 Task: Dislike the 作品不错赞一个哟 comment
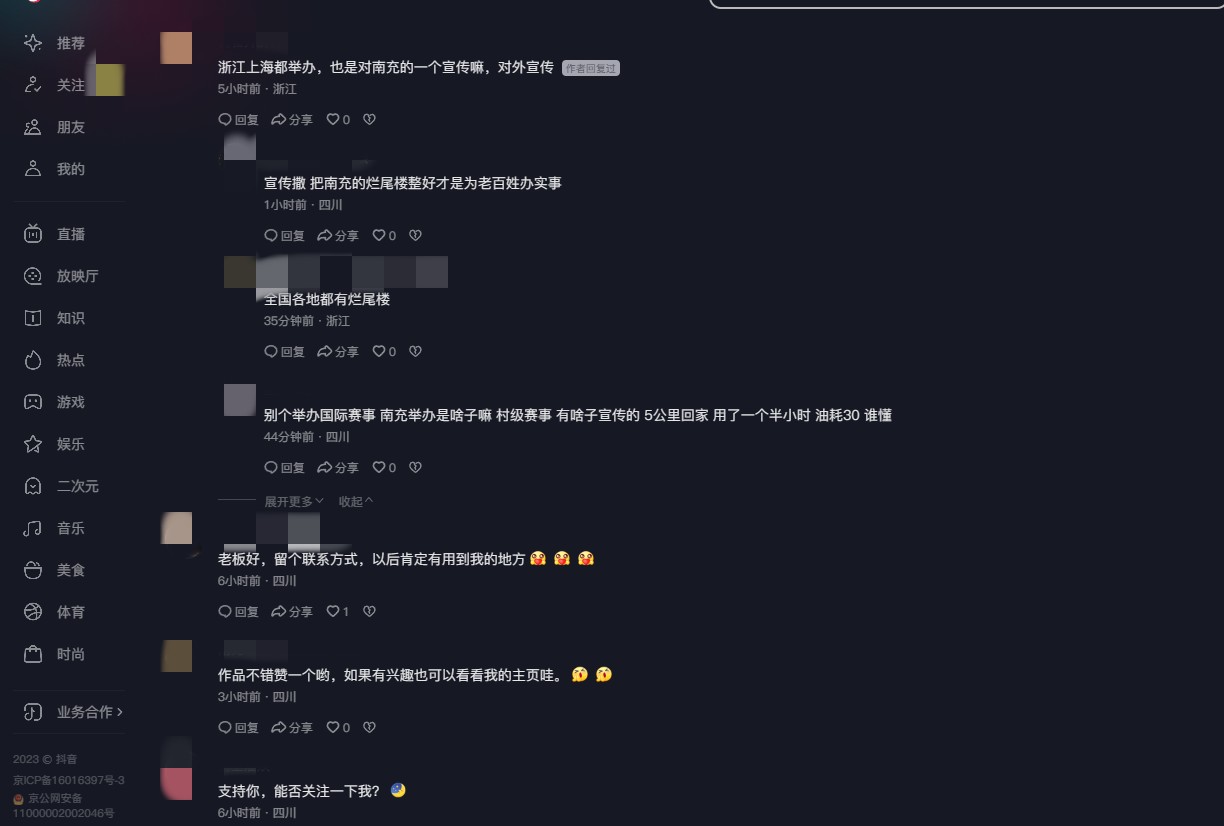pyautogui.click(x=369, y=727)
